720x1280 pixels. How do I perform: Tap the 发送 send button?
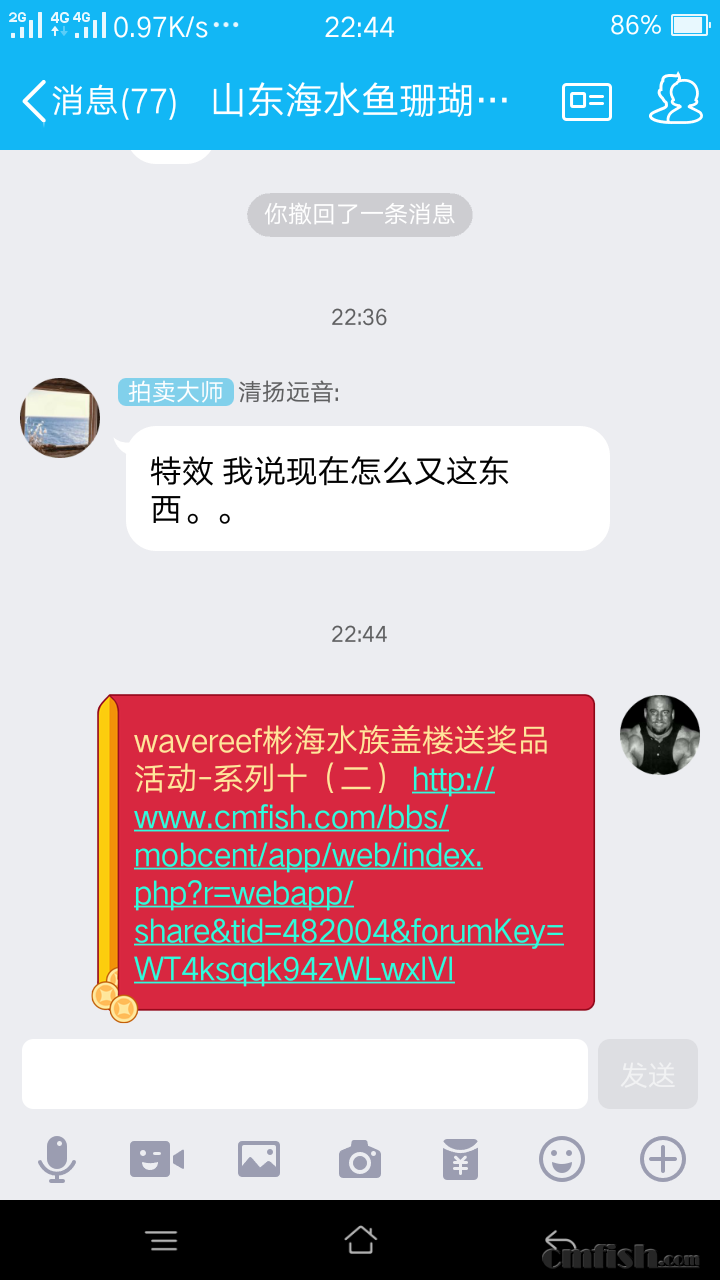click(648, 1073)
